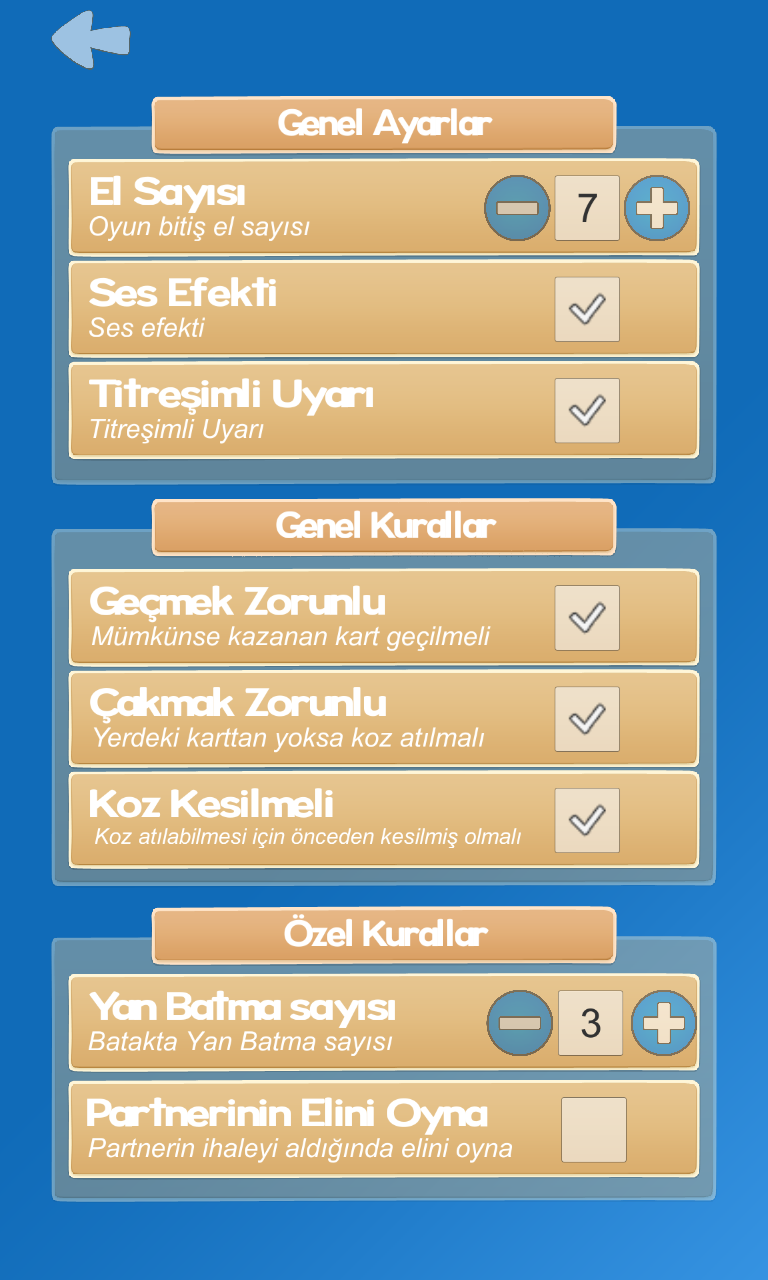Increase El Sayısı with the plus button
The height and width of the screenshot is (1280, 768).
[657, 208]
